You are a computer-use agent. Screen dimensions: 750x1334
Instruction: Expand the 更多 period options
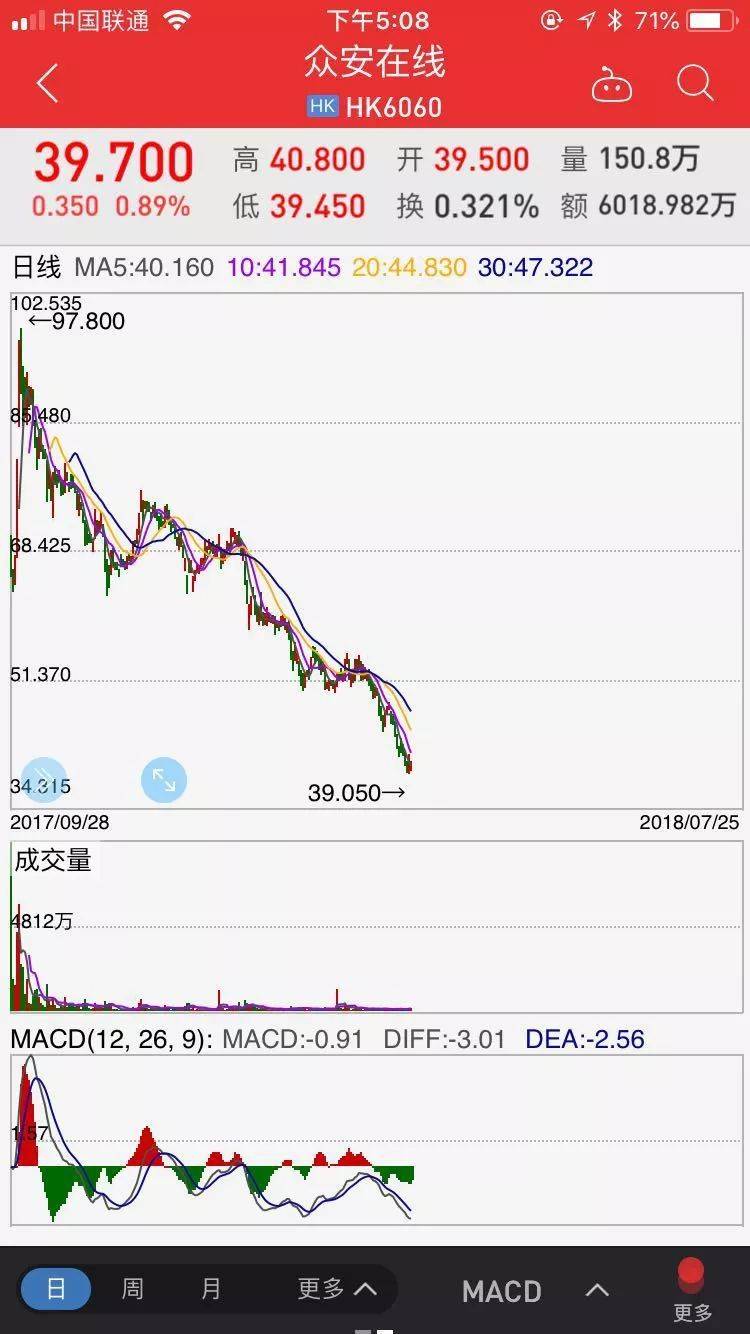point(337,1289)
